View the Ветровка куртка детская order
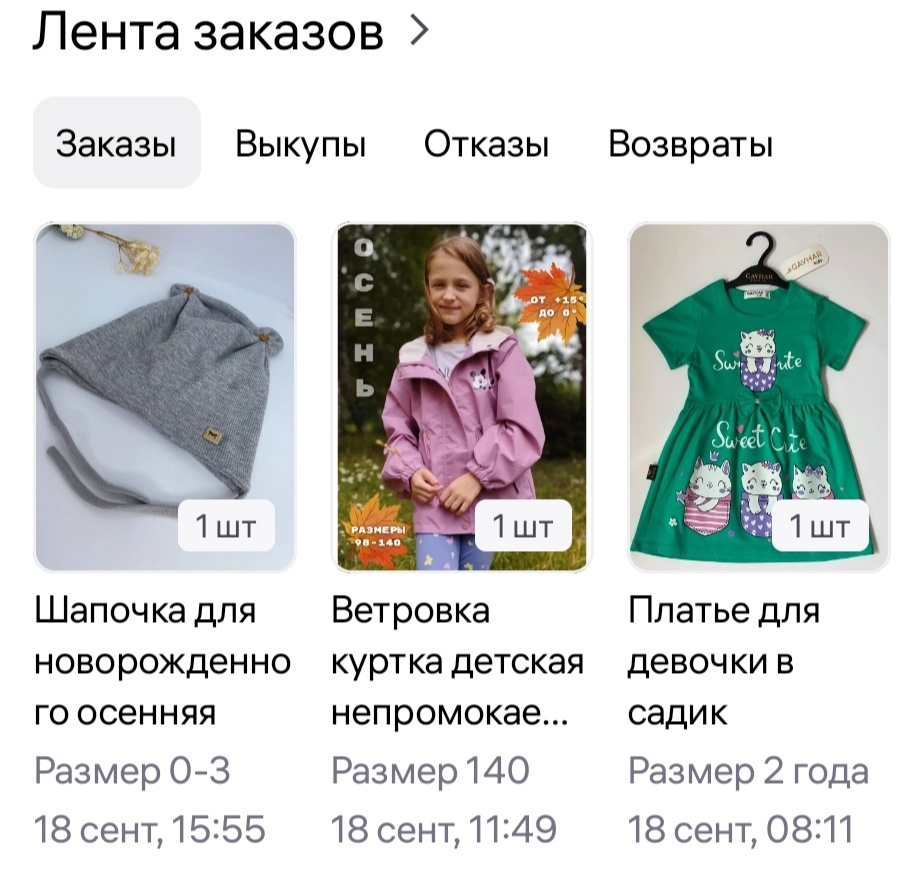Image resolution: width=910 pixels, height=878 pixels. [461, 398]
